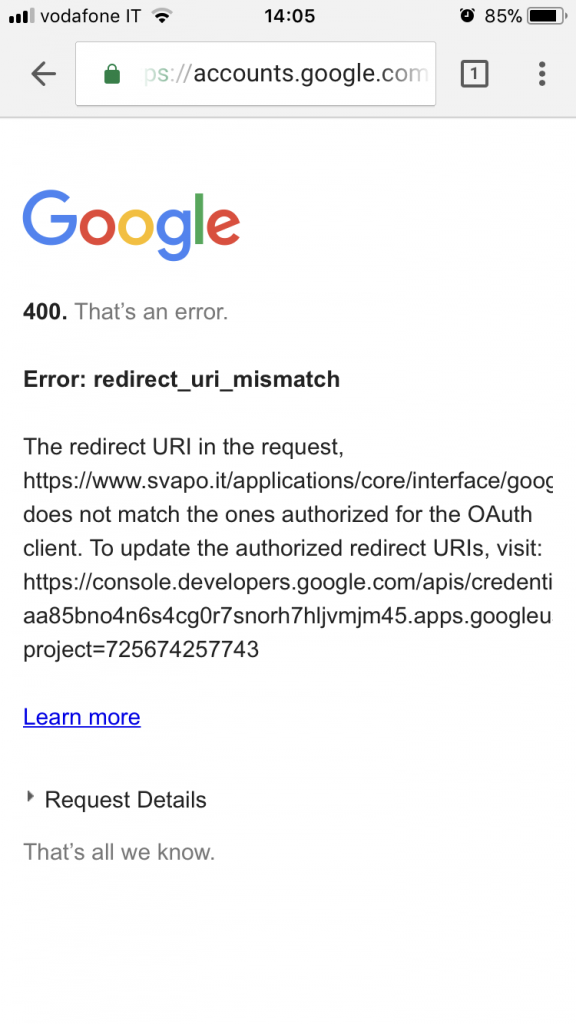Go back using the browser arrow

(43, 74)
